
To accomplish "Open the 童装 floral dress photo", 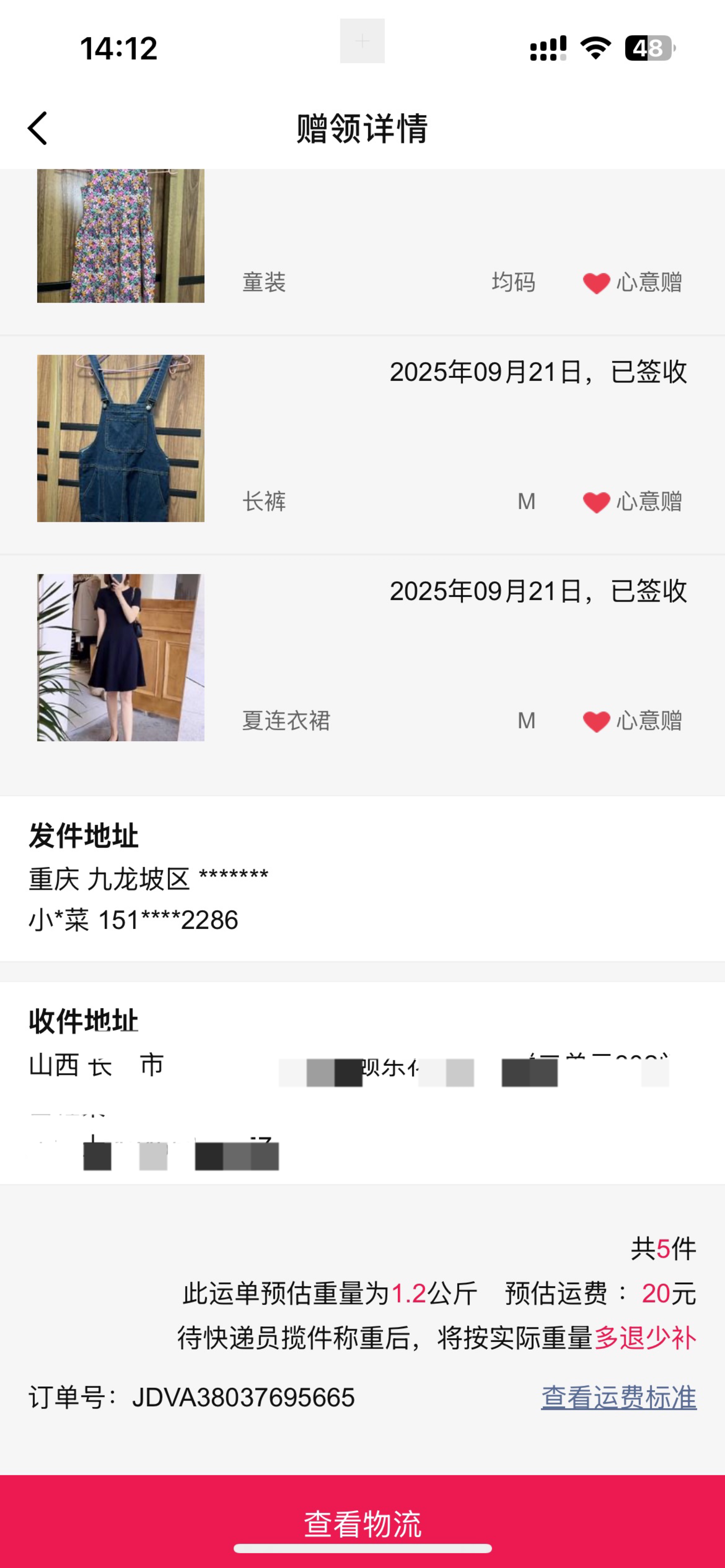I will point(121,236).
